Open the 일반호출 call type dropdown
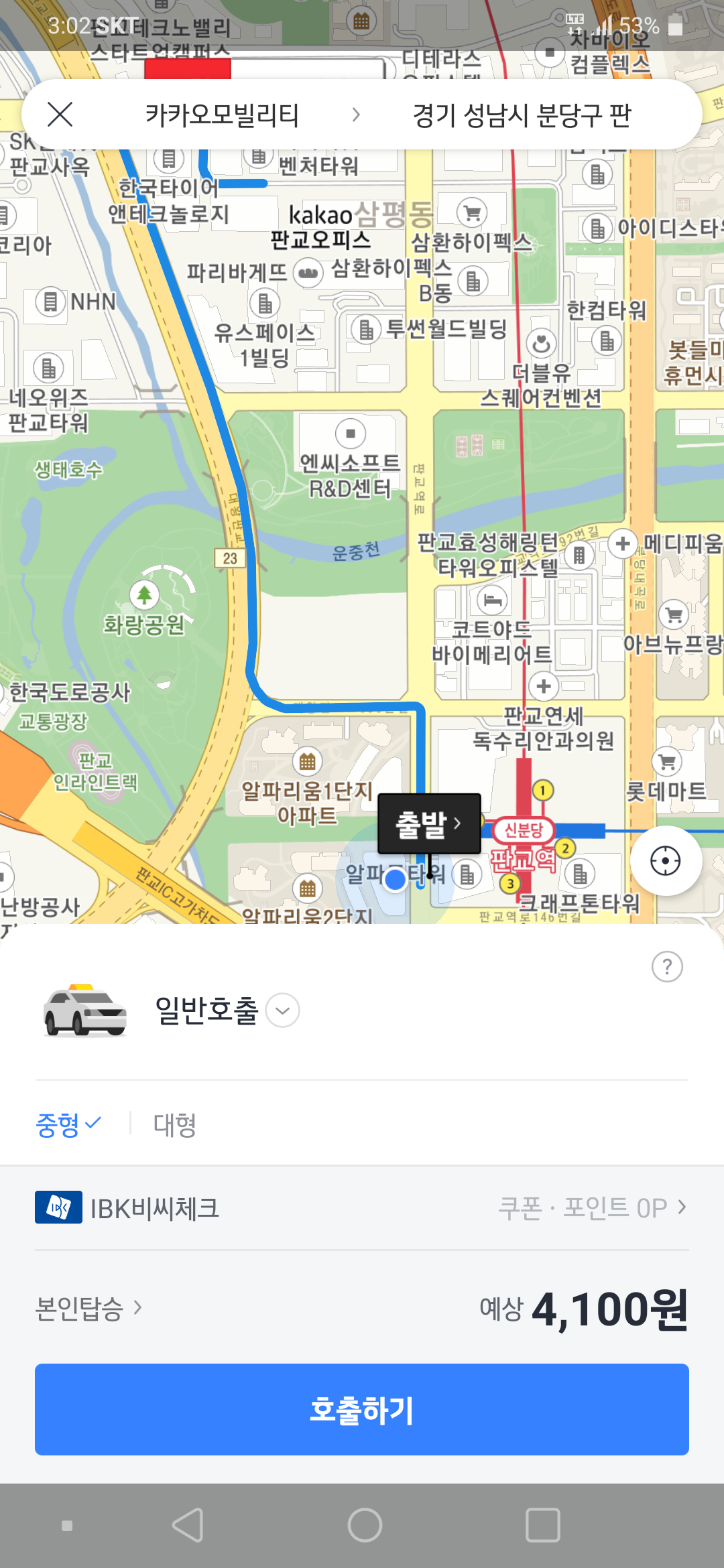This screenshot has height=1568, width=724. click(x=281, y=1010)
